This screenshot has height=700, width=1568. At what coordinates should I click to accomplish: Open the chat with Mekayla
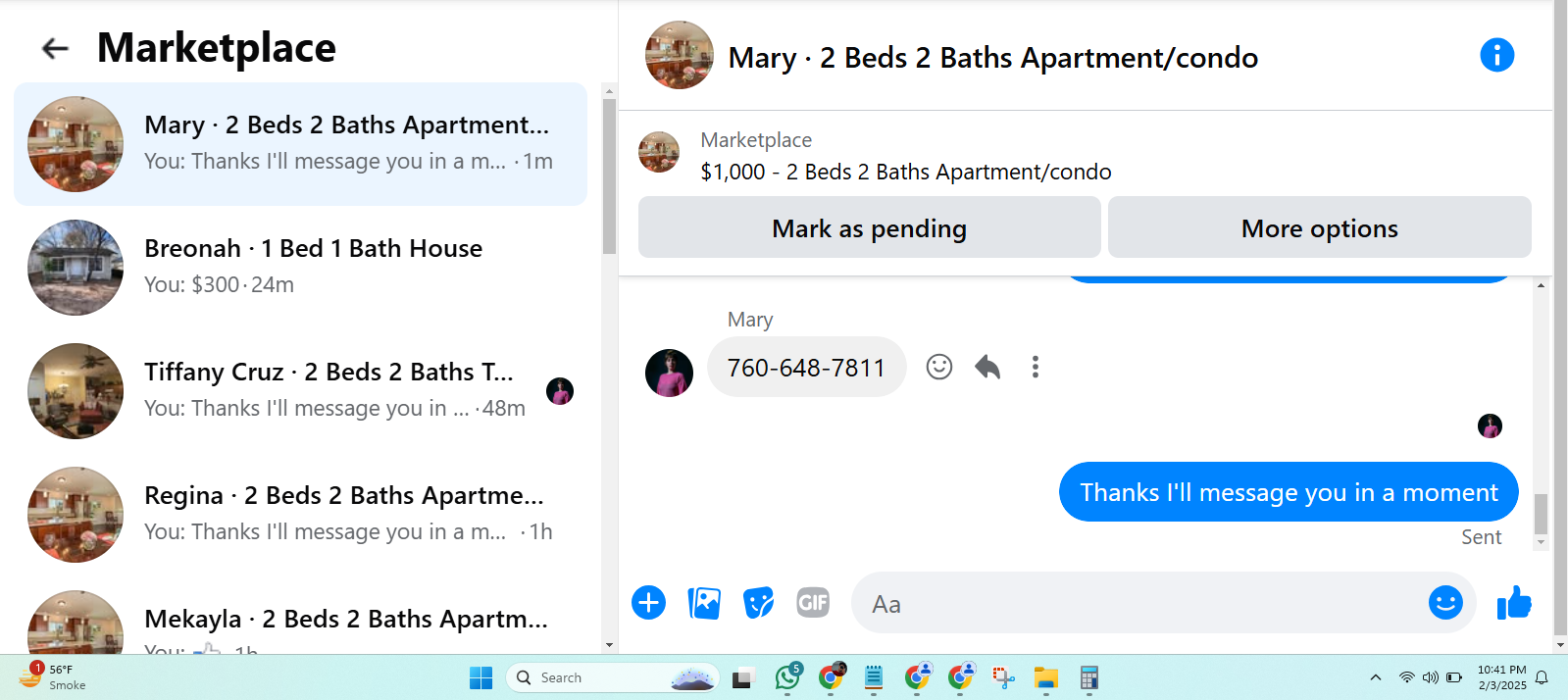point(300,620)
